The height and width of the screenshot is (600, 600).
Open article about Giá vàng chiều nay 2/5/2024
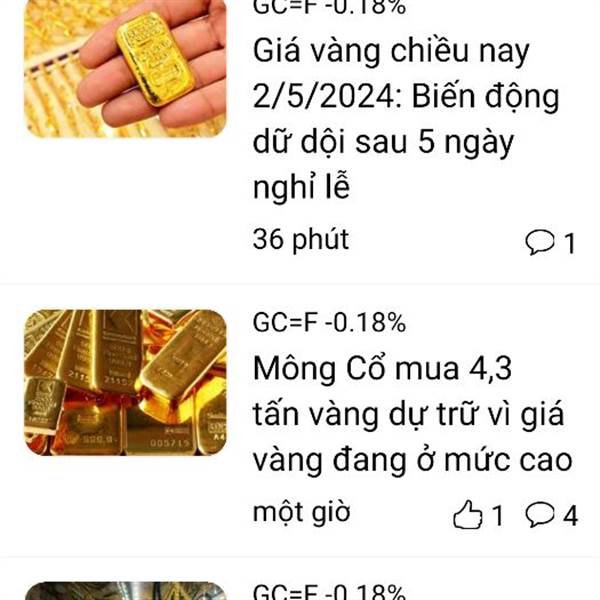point(406,119)
